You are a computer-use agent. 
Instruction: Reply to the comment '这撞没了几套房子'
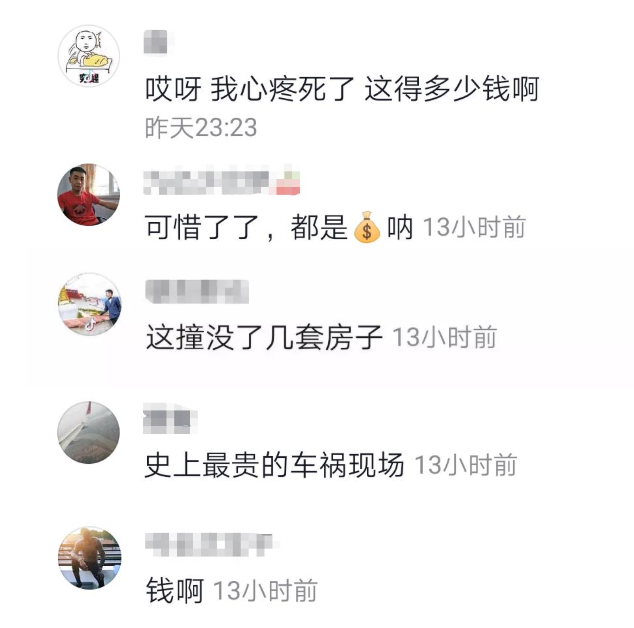coord(265,337)
